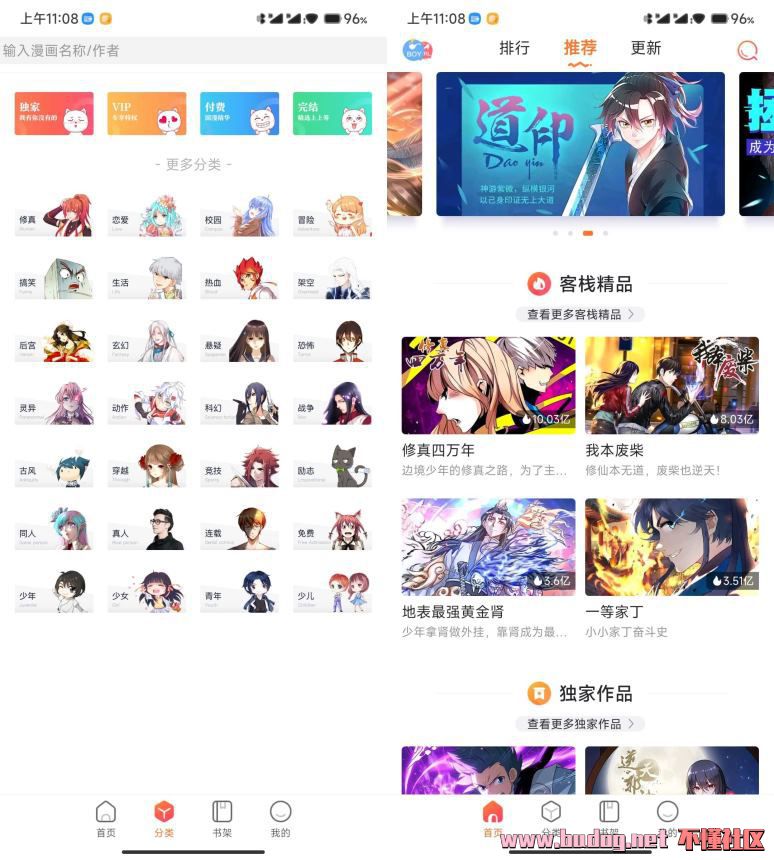Image resolution: width=774 pixels, height=860 pixels.
Task: View more via 查看更多客栈精品 link
Action: click(x=580, y=314)
